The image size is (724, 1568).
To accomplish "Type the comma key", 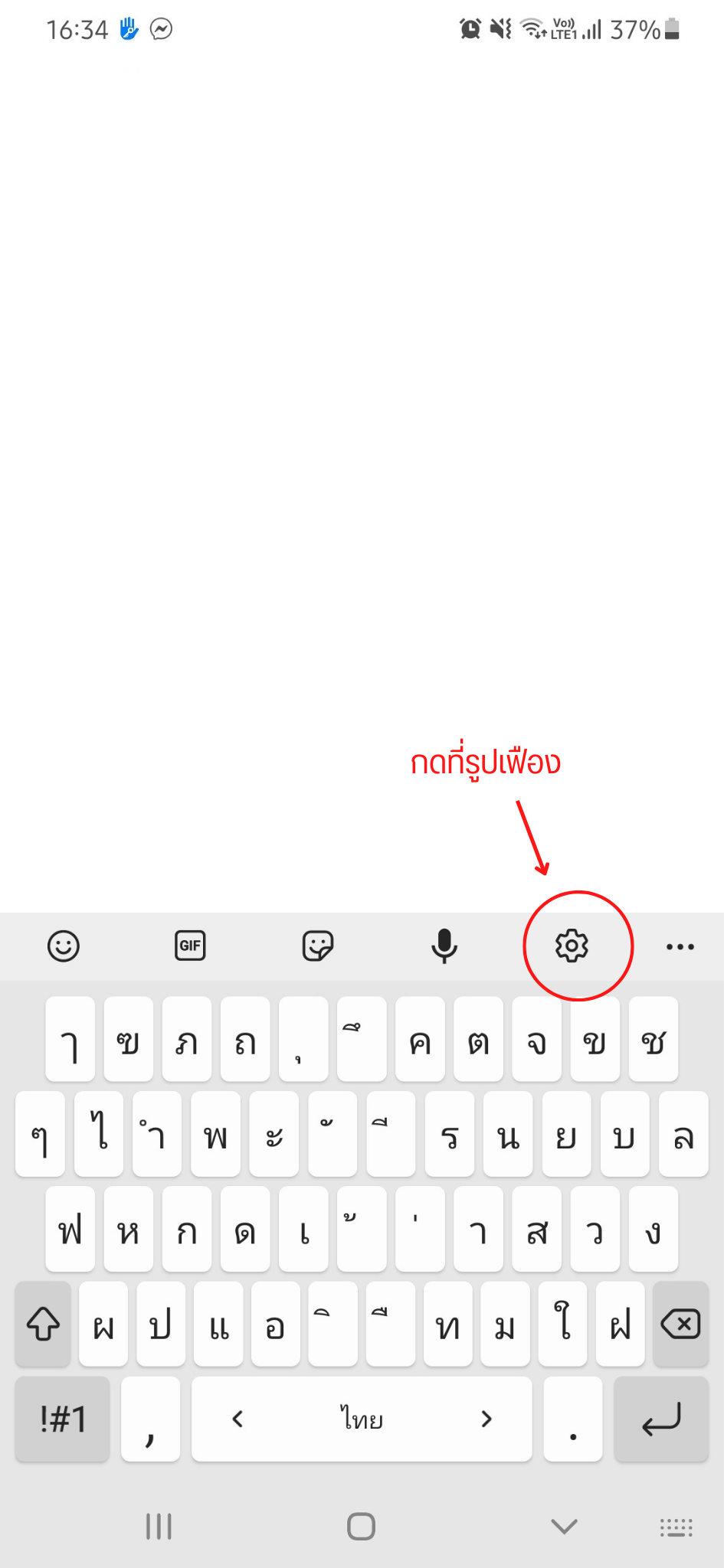I will (151, 1419).
